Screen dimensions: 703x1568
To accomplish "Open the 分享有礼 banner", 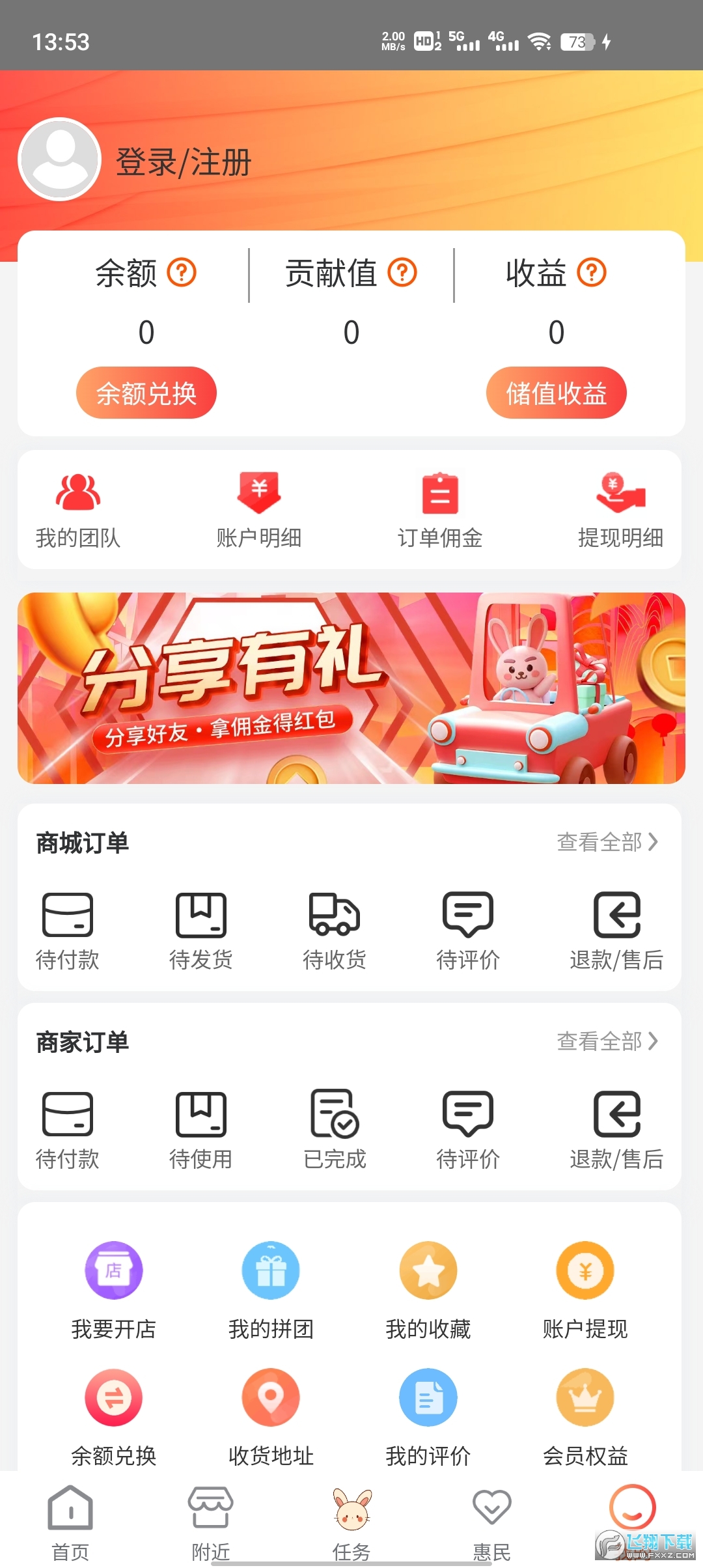I will 351,688.
